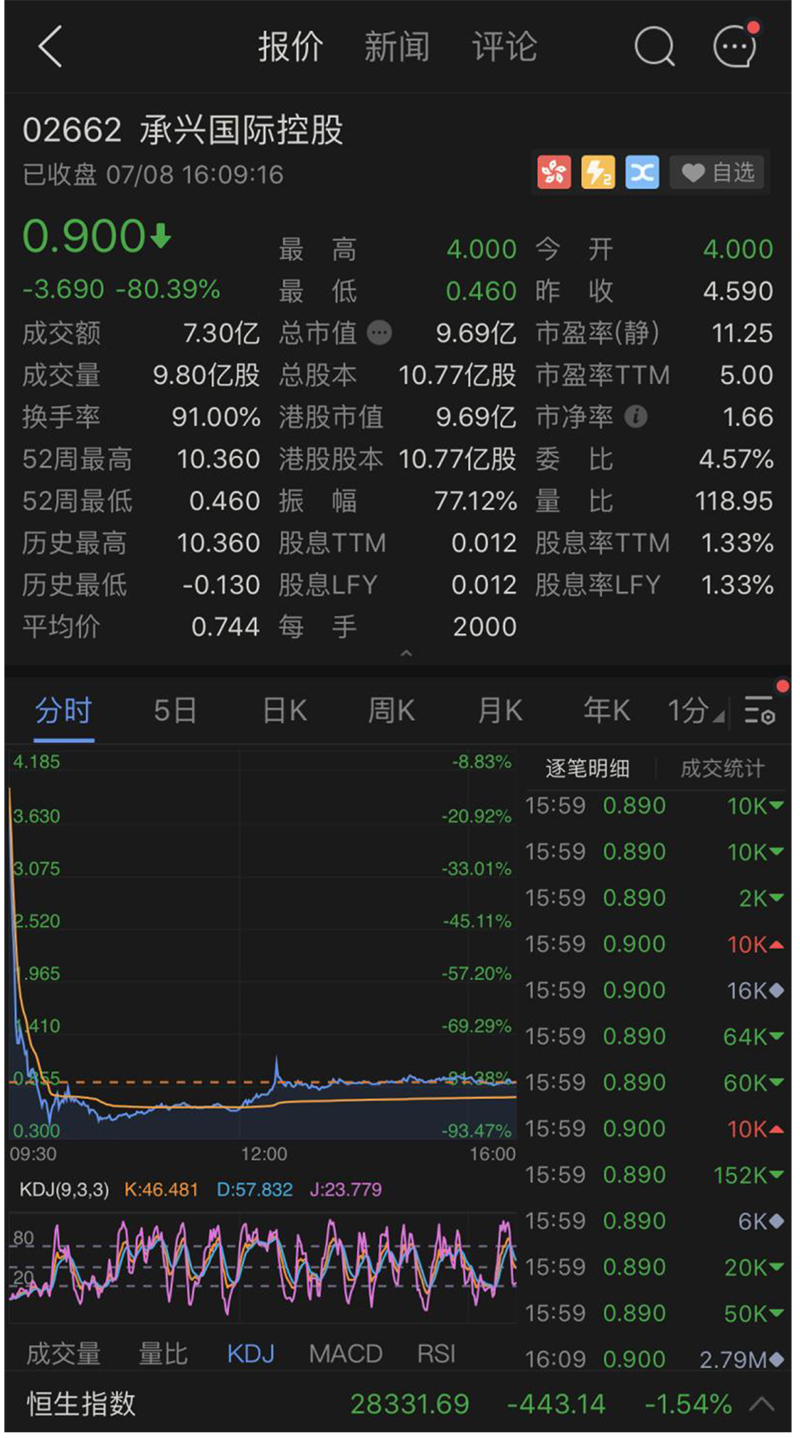Screen dimensions: 800x1438
Task: Select the 5日 chart period
Action: [175, 711]
